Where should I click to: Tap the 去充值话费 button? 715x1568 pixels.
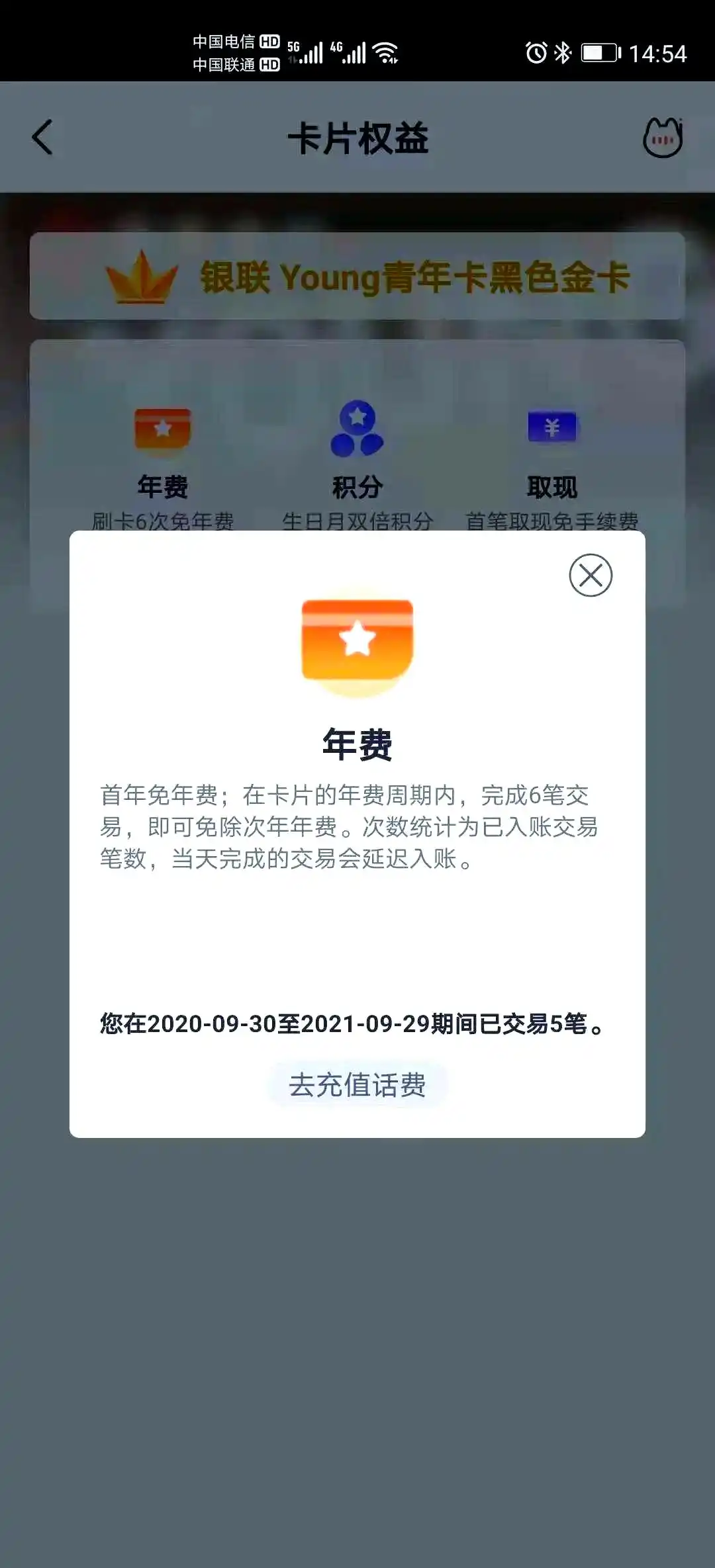pyautogui.click(x=358, y=1083)
